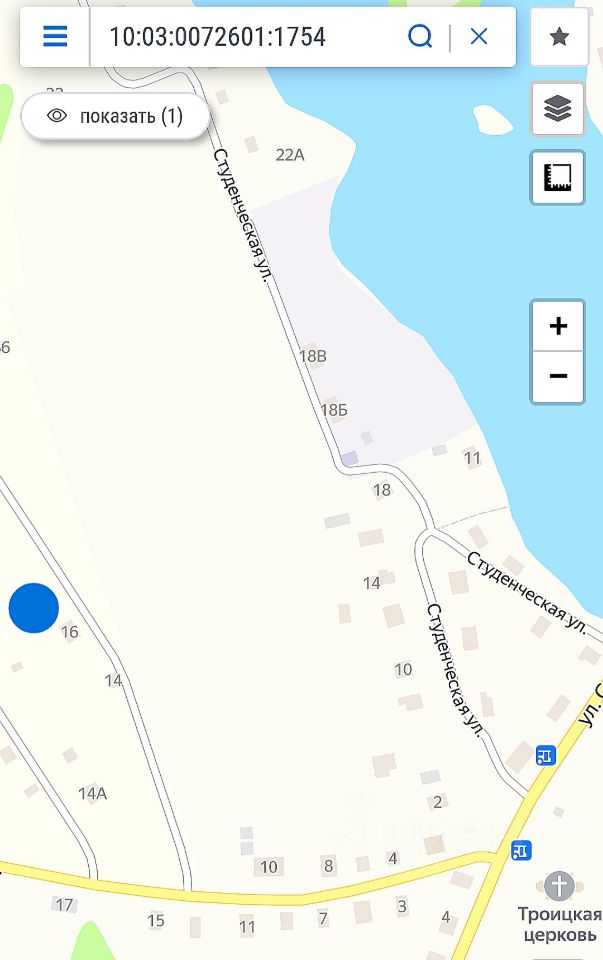Open the measurement ruler tool
Viewport: 603px width, 960px height.
tap(558, 178)
